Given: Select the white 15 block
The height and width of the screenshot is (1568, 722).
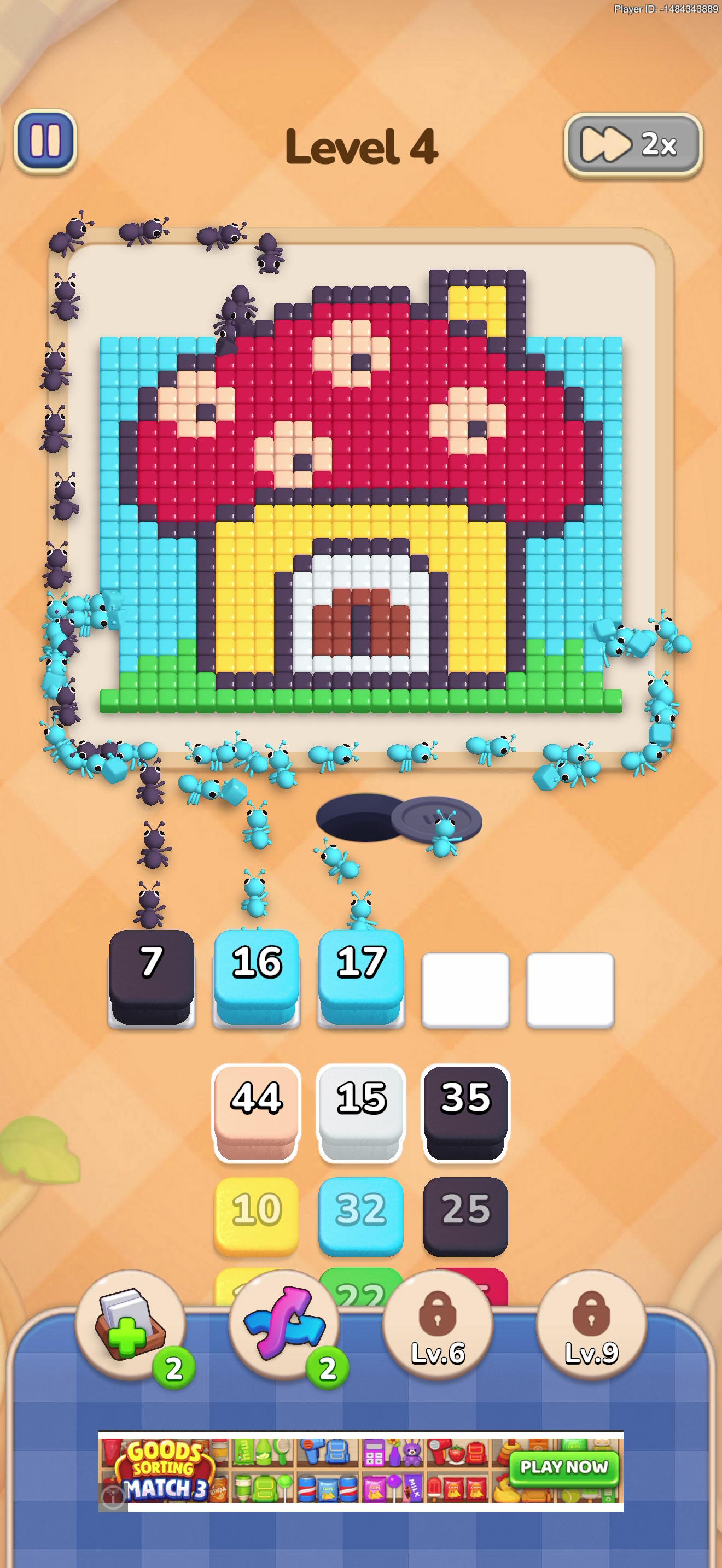Looking at the screenshot, I should (361, 1113).
